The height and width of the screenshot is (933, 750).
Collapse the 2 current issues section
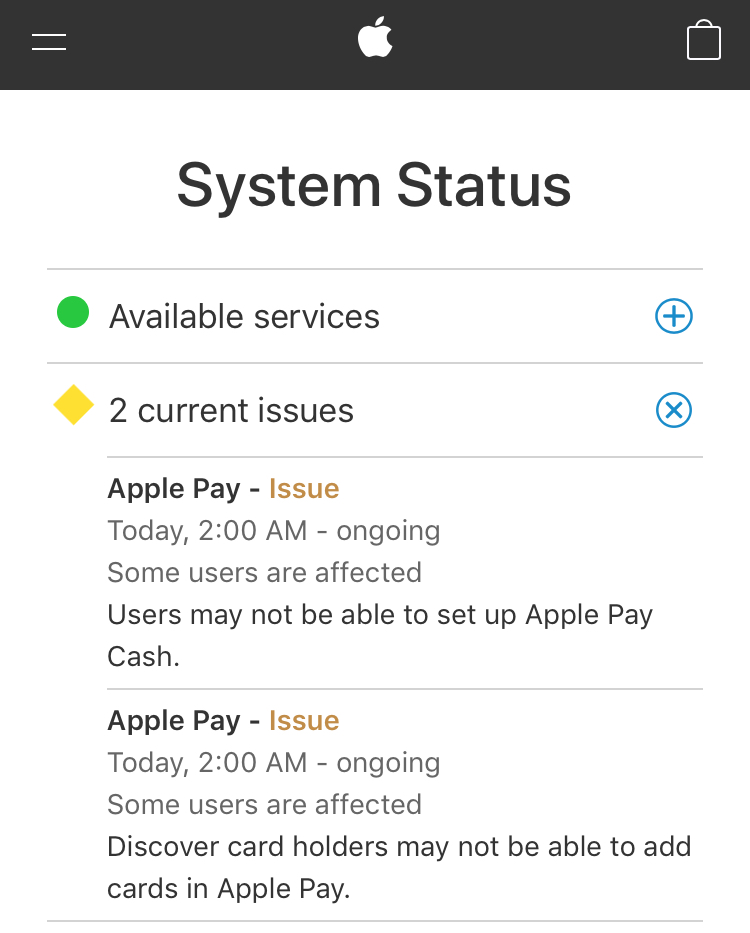tap(674, 410)
